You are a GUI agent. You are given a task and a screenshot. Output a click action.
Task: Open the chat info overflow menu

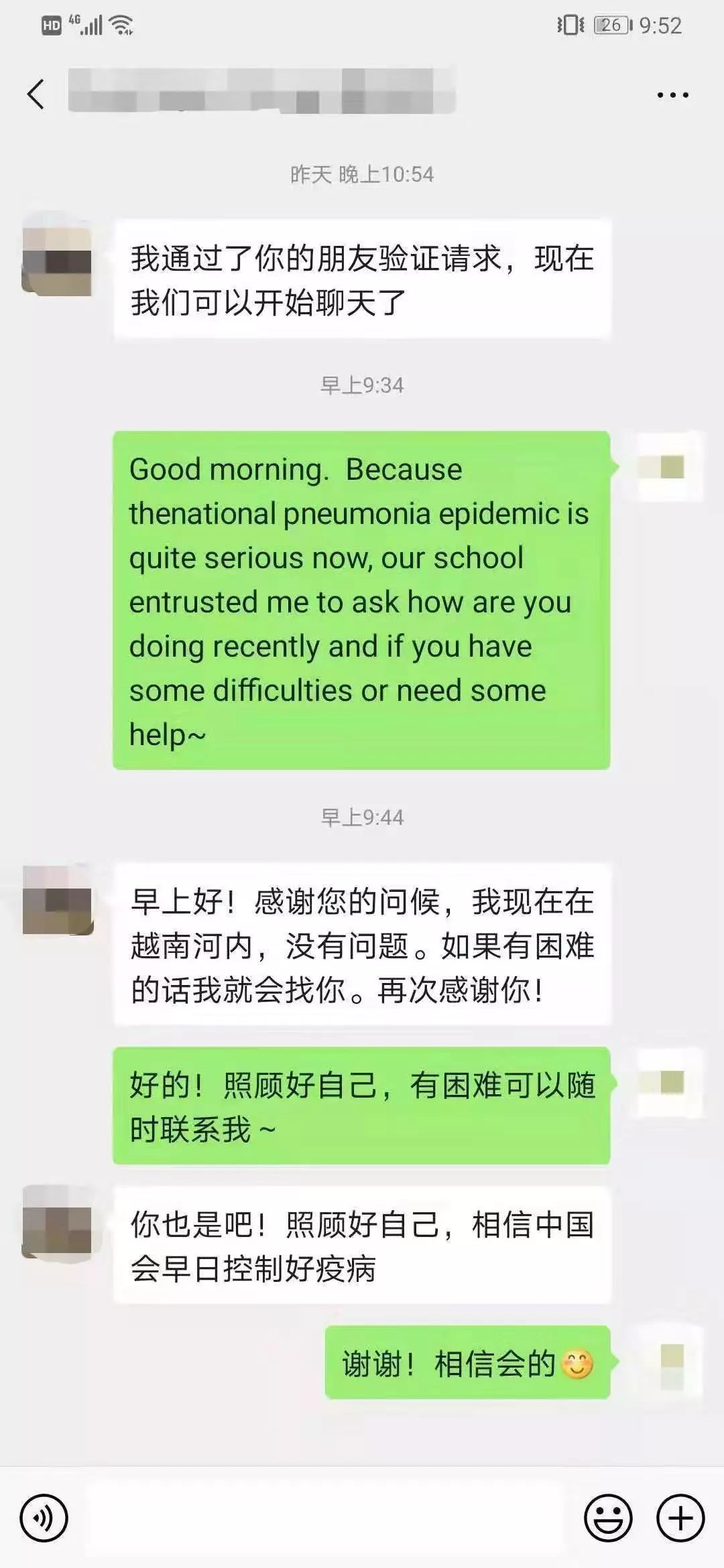tap(672, 95)
